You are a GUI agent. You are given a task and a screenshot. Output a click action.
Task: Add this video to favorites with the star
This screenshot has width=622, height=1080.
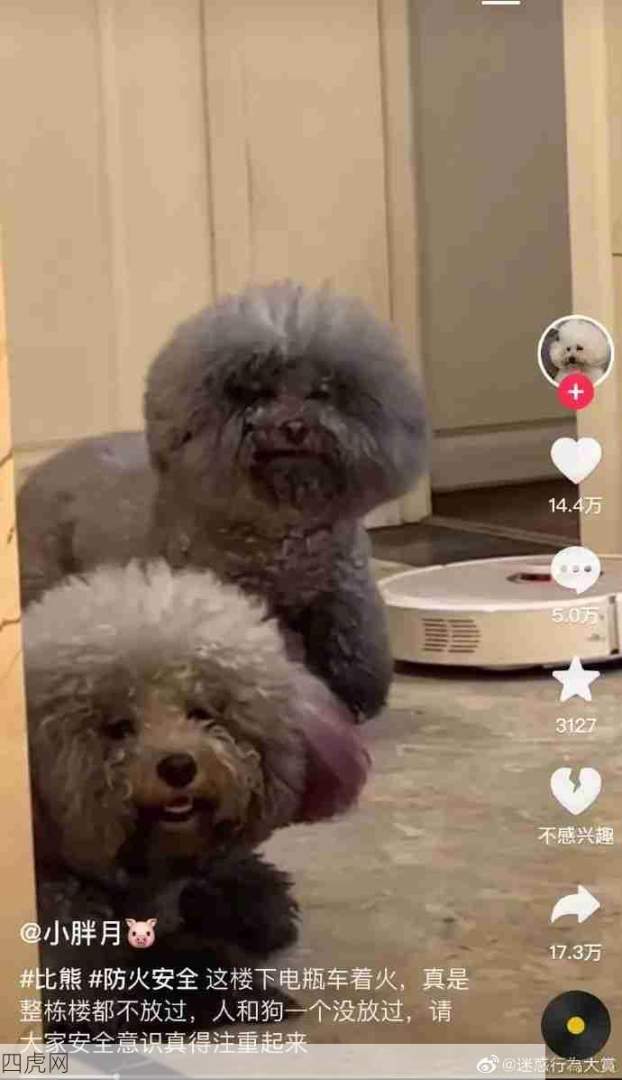coord(576,680)
